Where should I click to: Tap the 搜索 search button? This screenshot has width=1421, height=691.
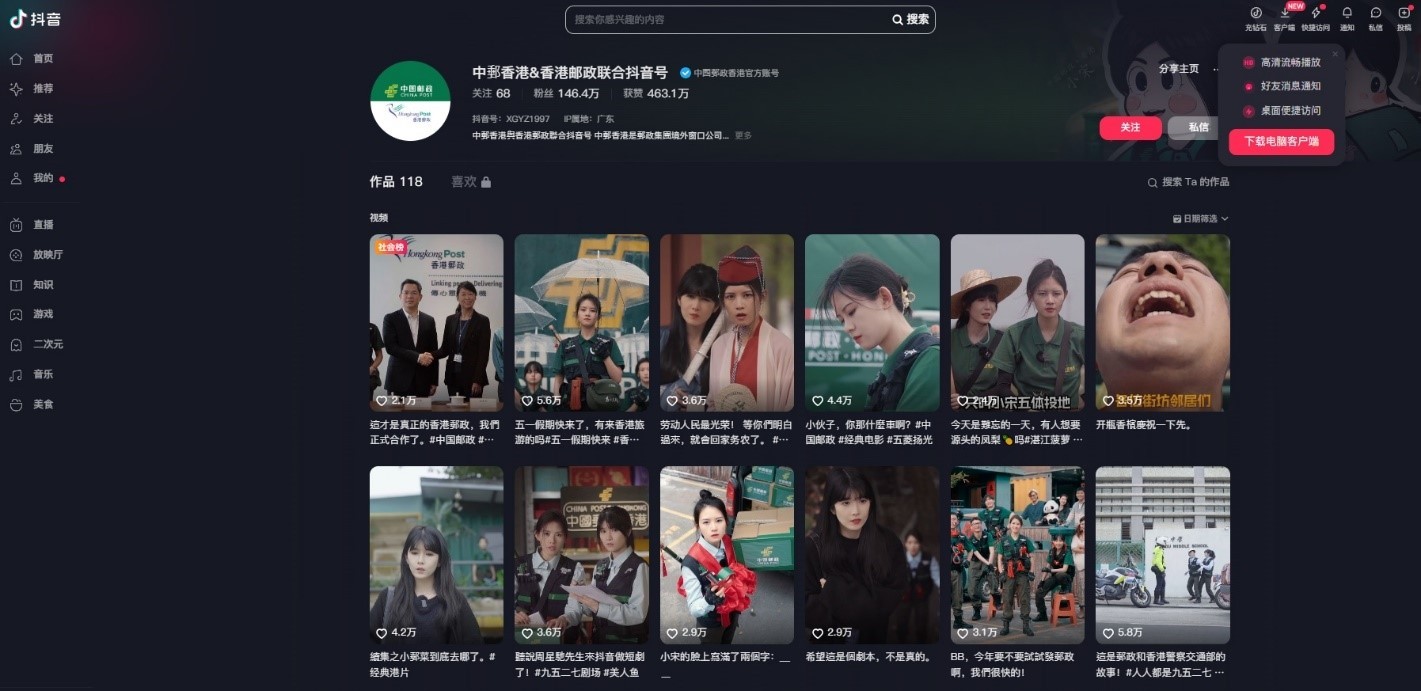pyautogui.click(x=911, y=19)
